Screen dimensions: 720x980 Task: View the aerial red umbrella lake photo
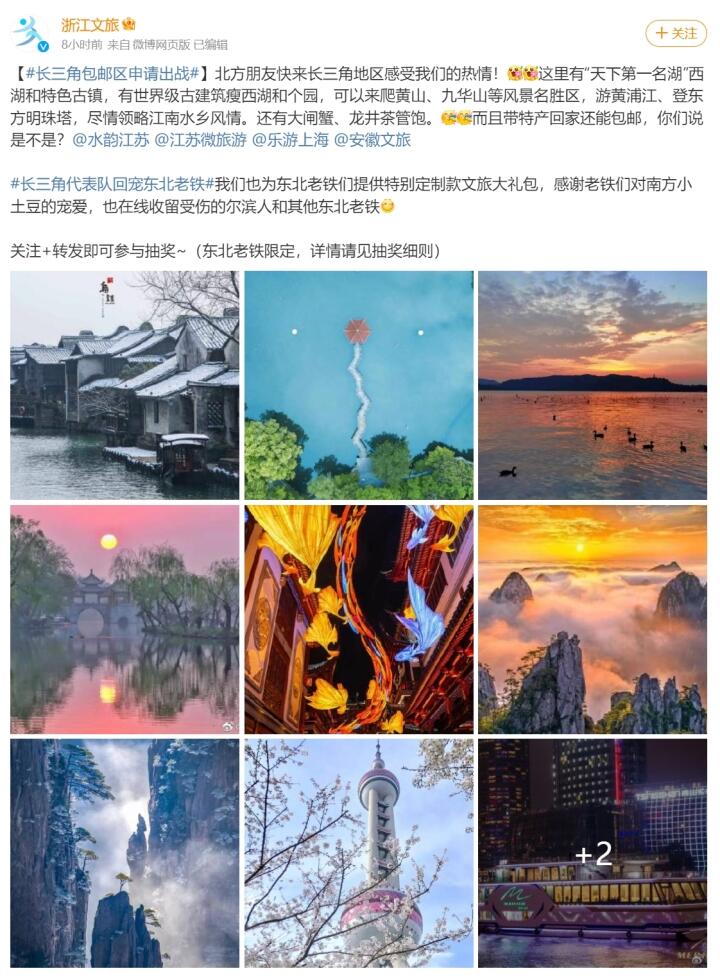tap(359, 385)
